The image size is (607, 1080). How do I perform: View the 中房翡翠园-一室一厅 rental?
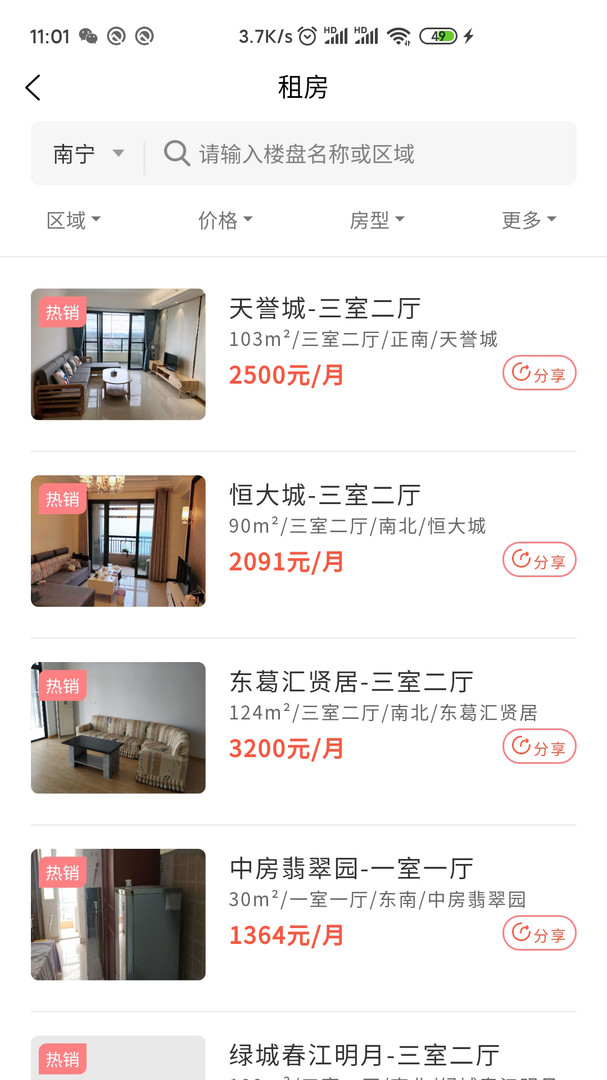pyautogui.click(x=351, y=869)
